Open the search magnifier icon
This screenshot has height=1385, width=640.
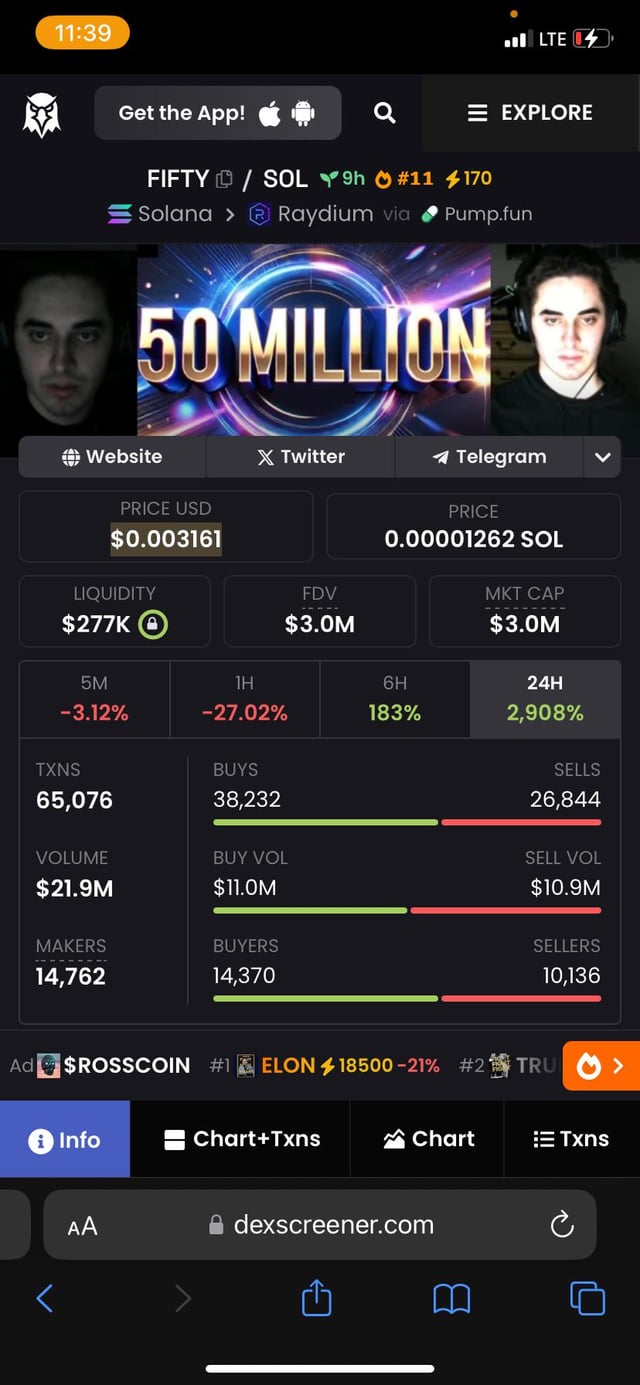[x=384, y=113]
